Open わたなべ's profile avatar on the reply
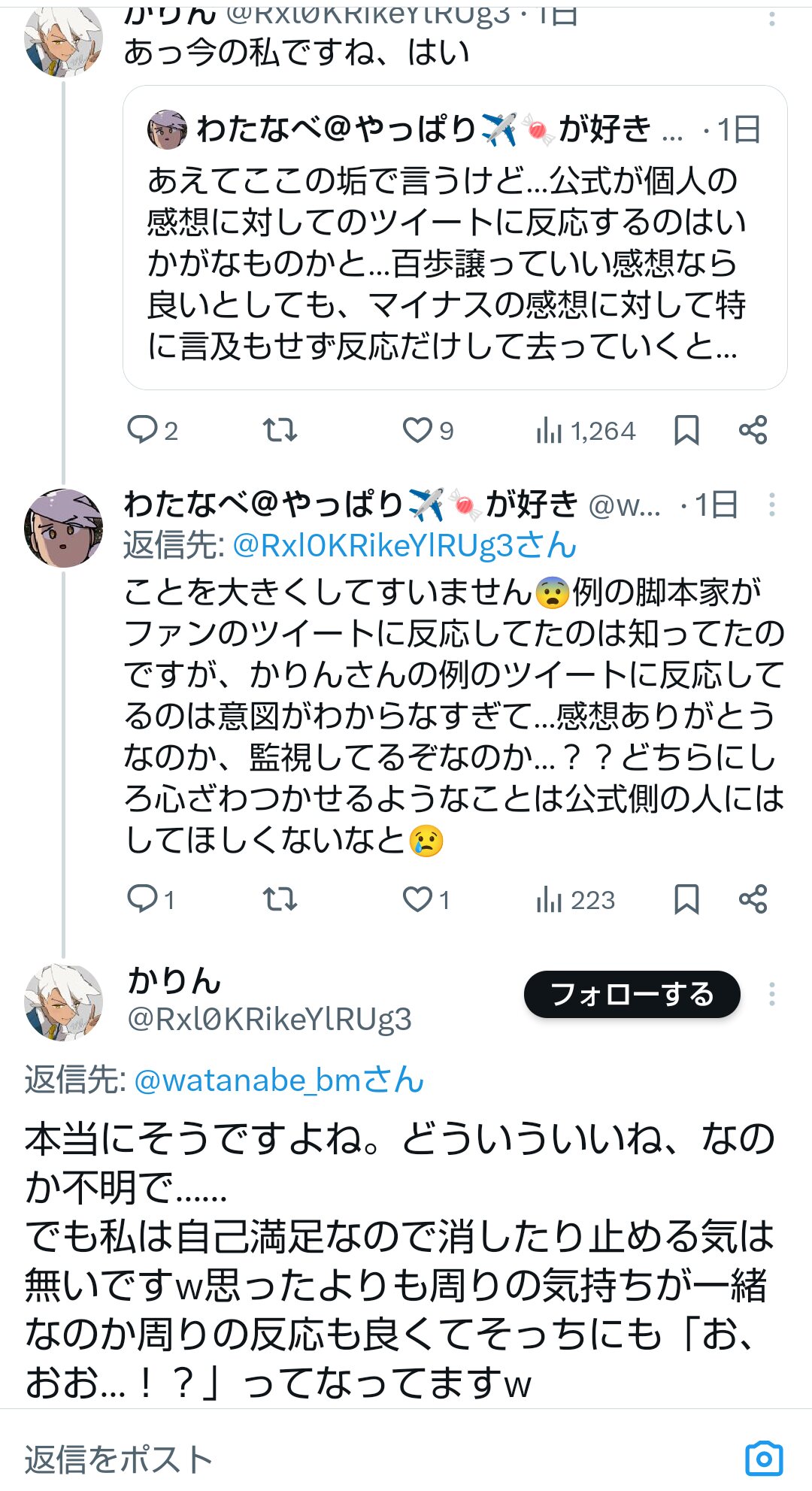 point(63,527)
